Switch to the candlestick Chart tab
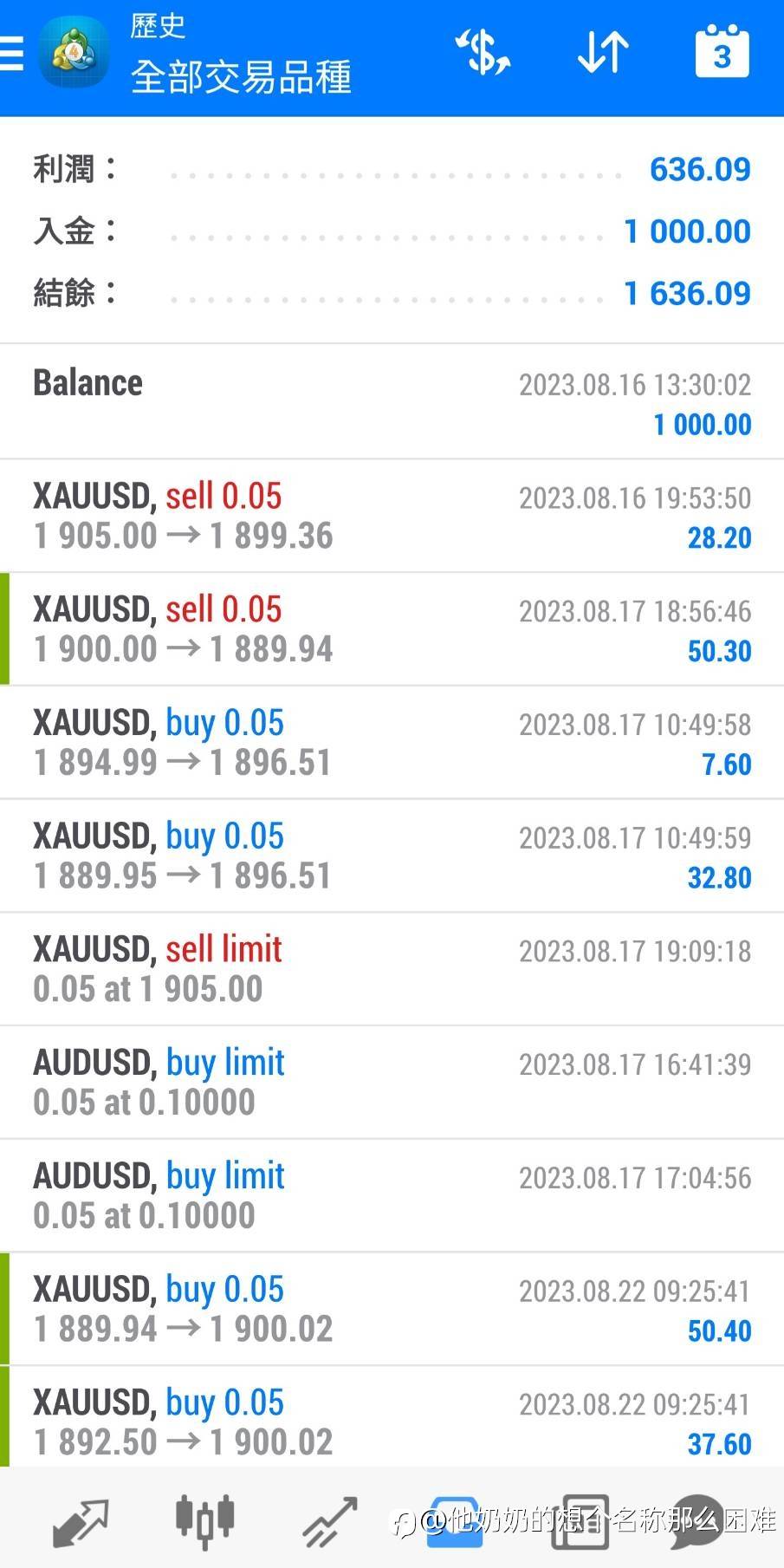The height and width of the screenshot is (1568, 784). [204, 1521]
